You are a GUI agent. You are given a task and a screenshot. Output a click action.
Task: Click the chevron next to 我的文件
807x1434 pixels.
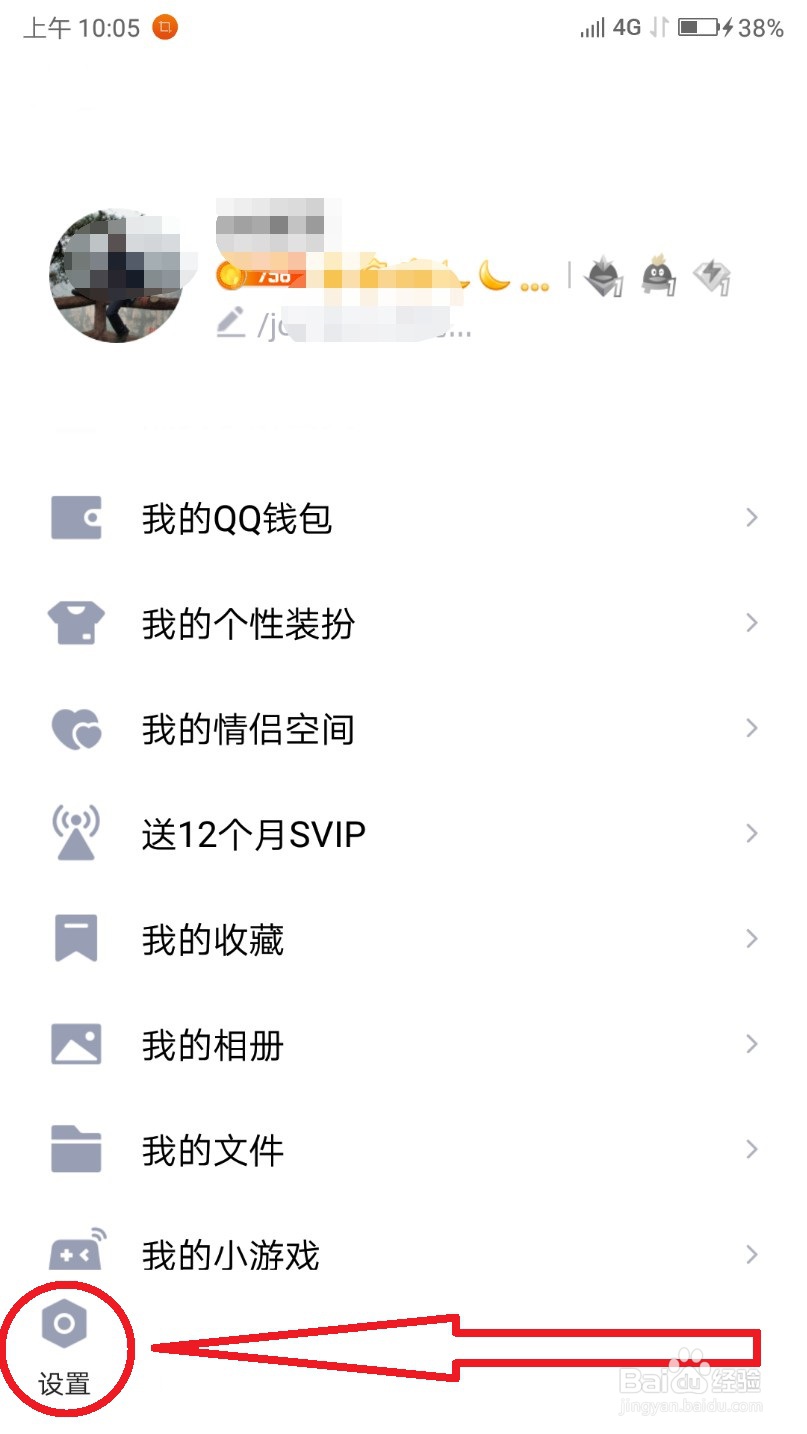click(752, 1150)
